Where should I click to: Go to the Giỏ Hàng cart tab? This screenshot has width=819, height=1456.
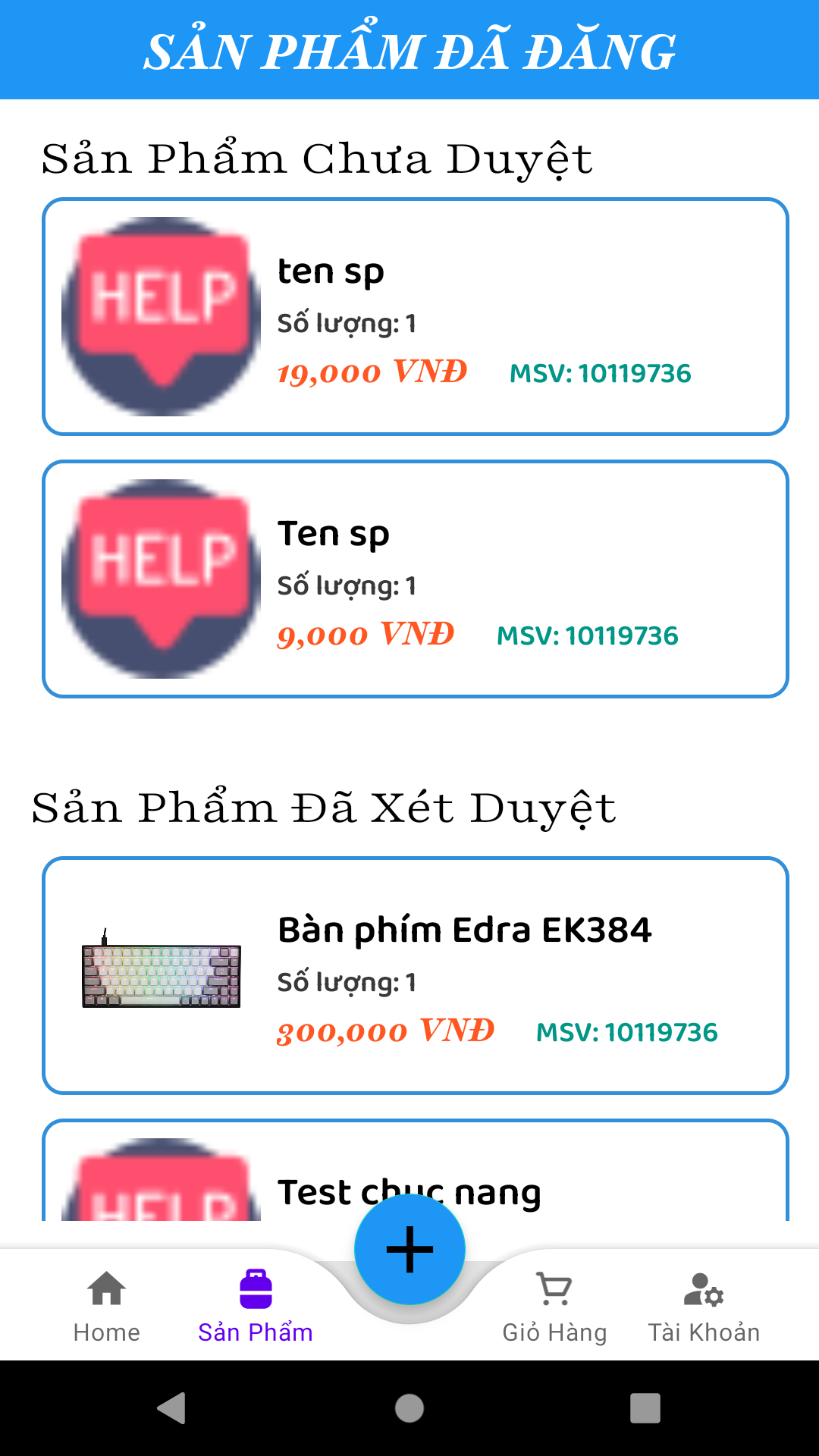click(554, 1305)
